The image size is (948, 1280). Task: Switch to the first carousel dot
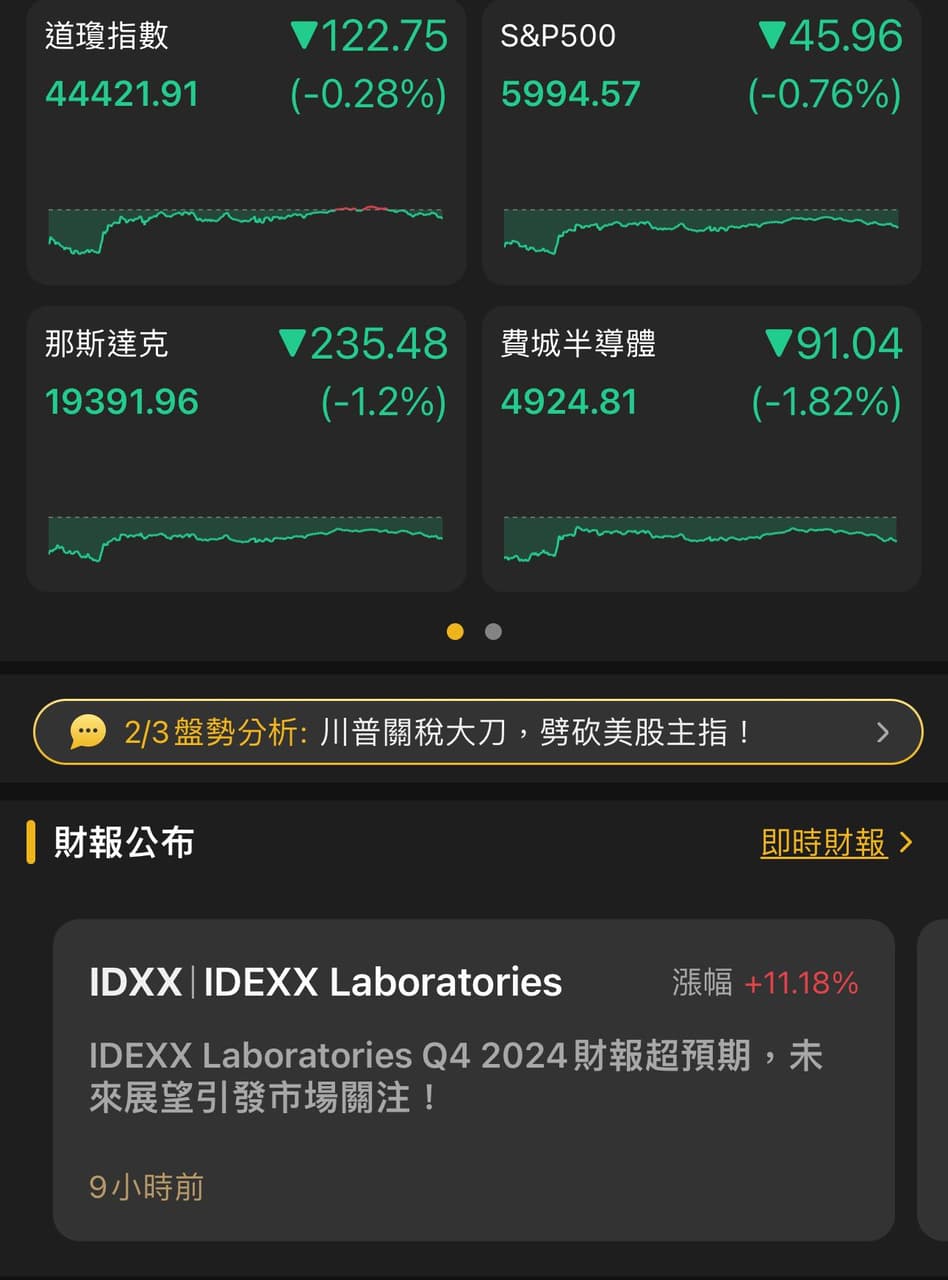pyautogui.click(x=455, y=632)
